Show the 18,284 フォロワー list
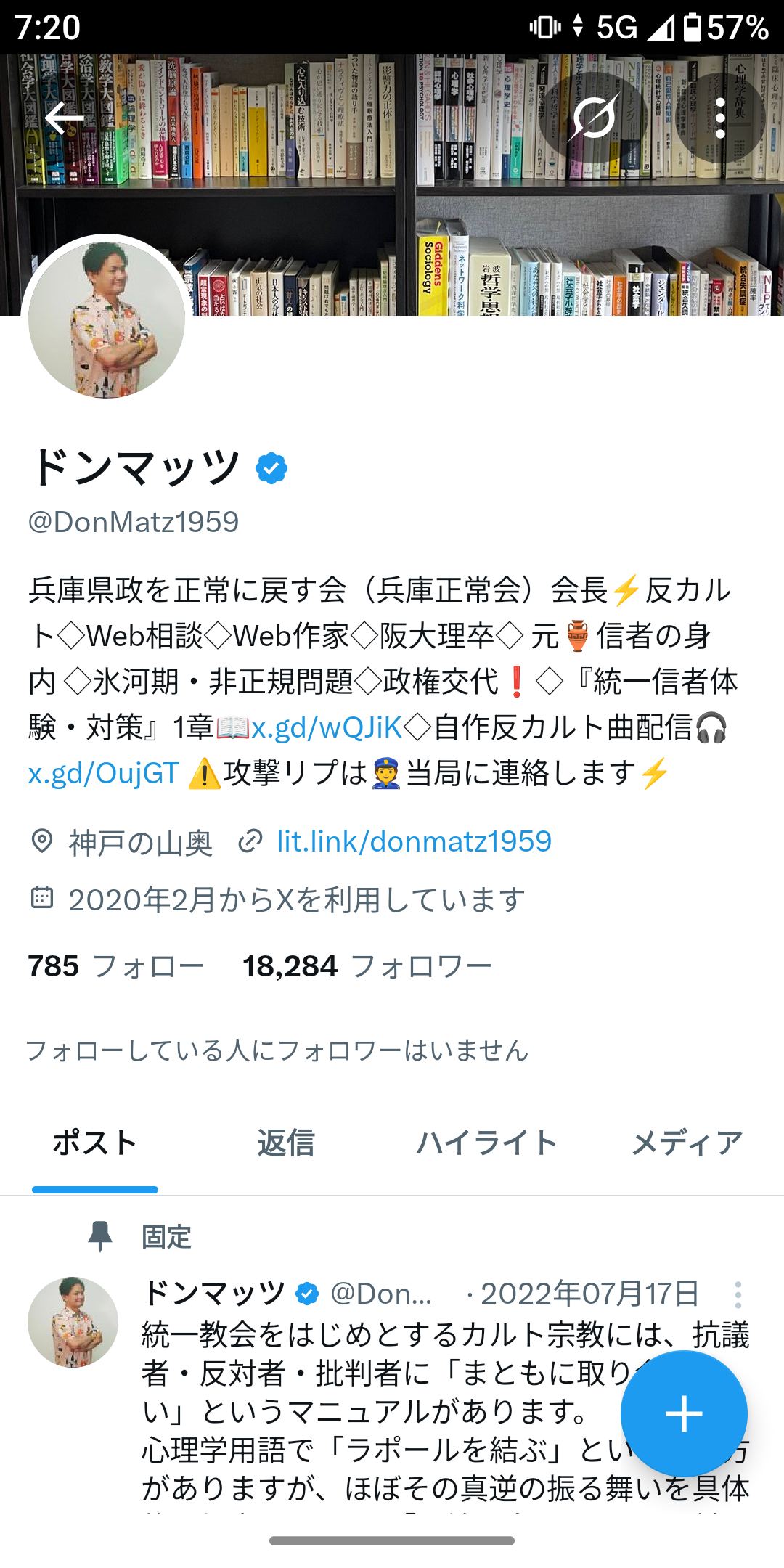Viewport: 784px width, 1568px height. click(x=367, y=966)
